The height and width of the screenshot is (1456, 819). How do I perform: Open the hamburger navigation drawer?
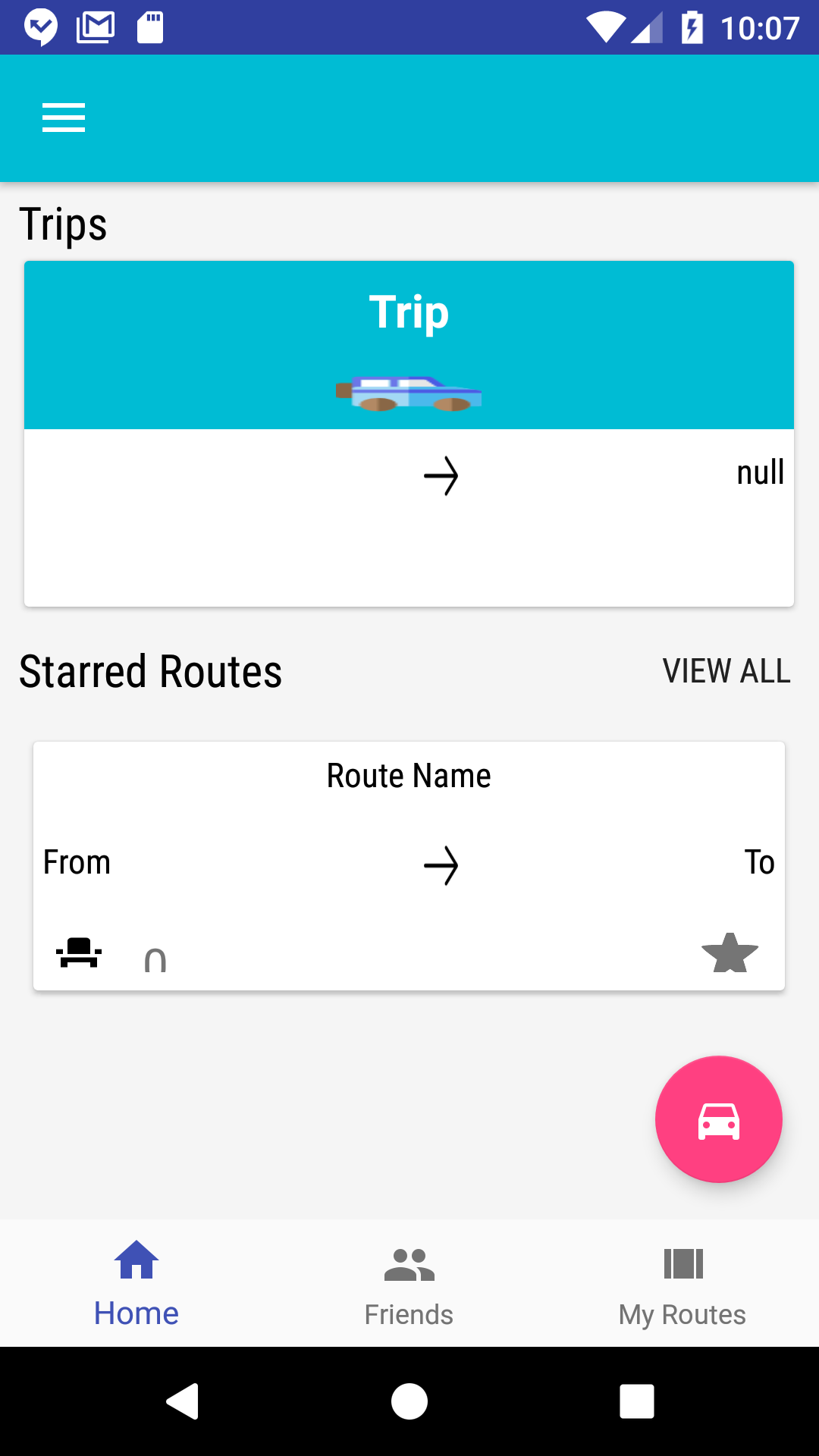tap(64, 118)
